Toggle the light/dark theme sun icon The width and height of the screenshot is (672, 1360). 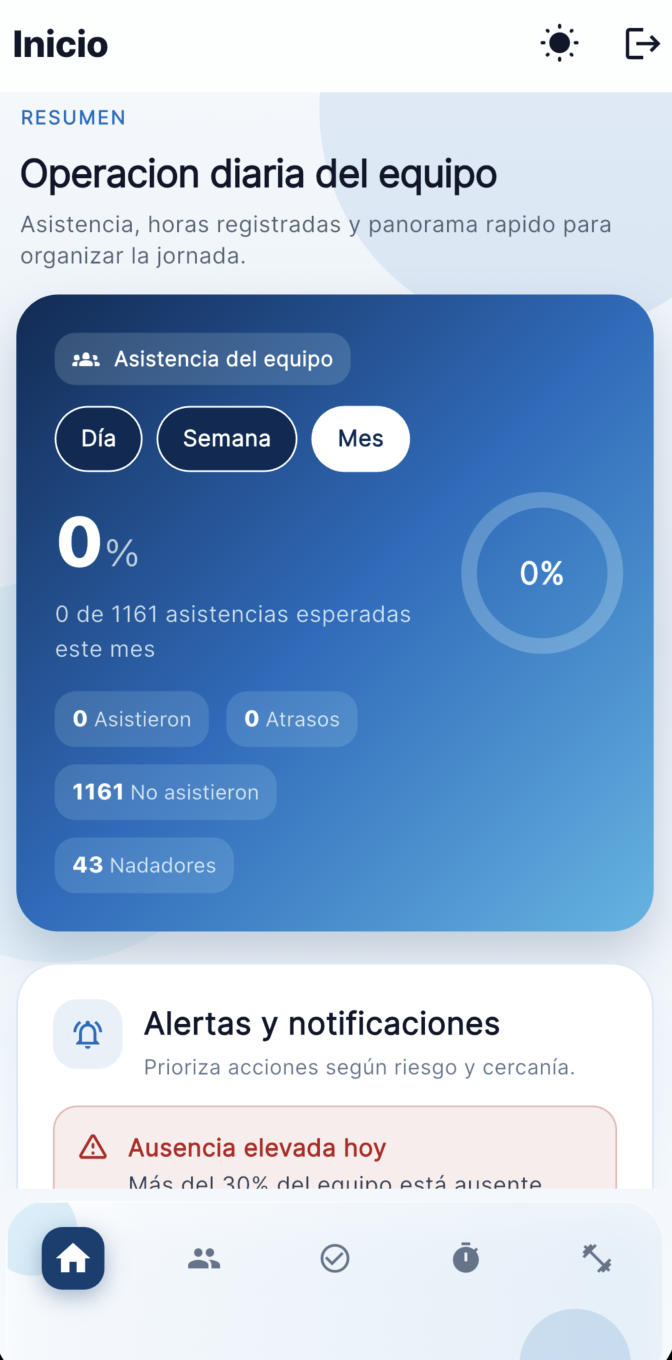click(559, 44)
